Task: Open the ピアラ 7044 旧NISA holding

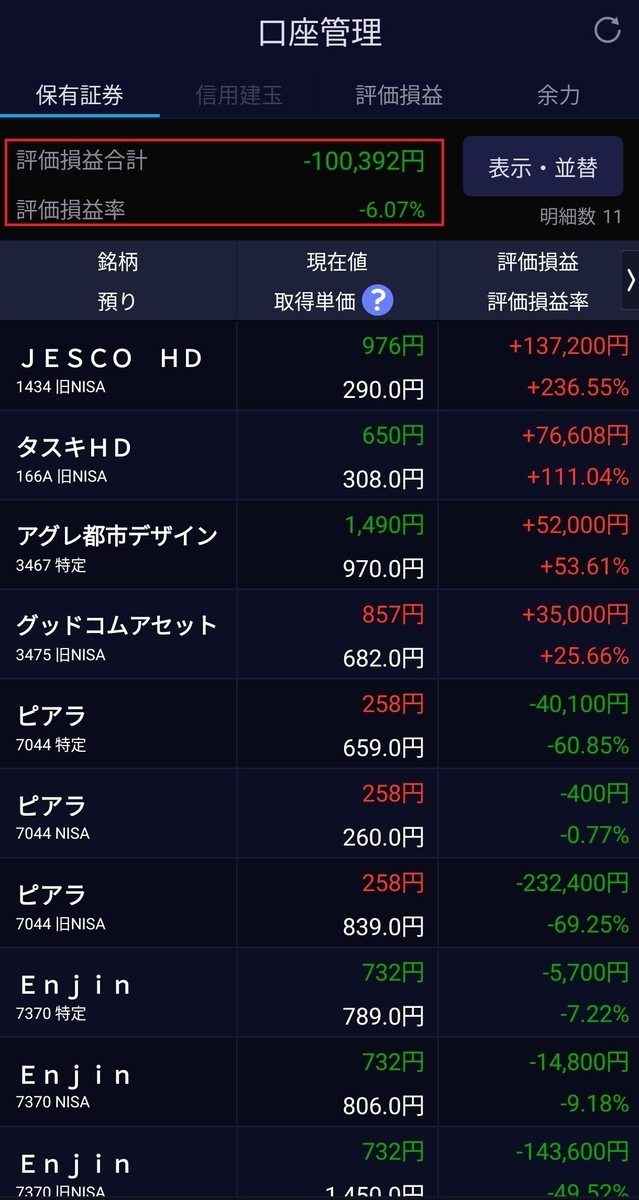Action: pyautogui.click(x=319, y=903)
